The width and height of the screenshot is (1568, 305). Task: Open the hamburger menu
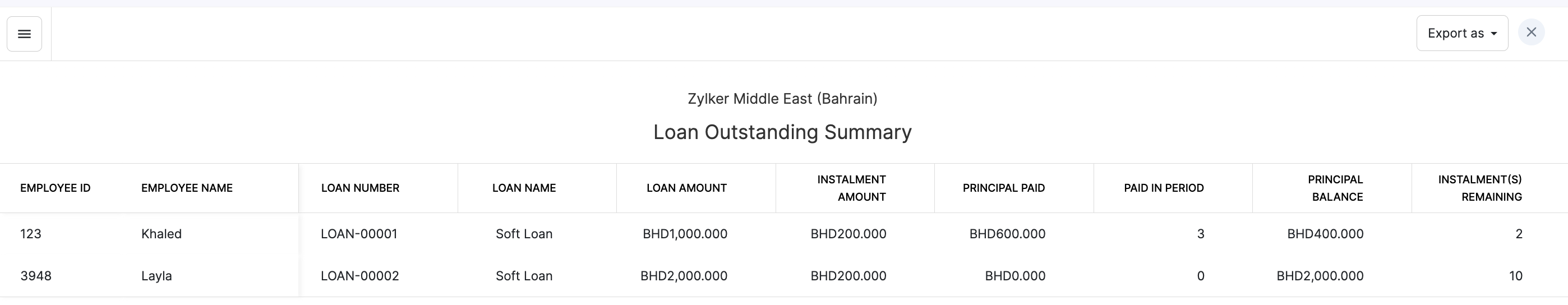click(x=24, y=34)
